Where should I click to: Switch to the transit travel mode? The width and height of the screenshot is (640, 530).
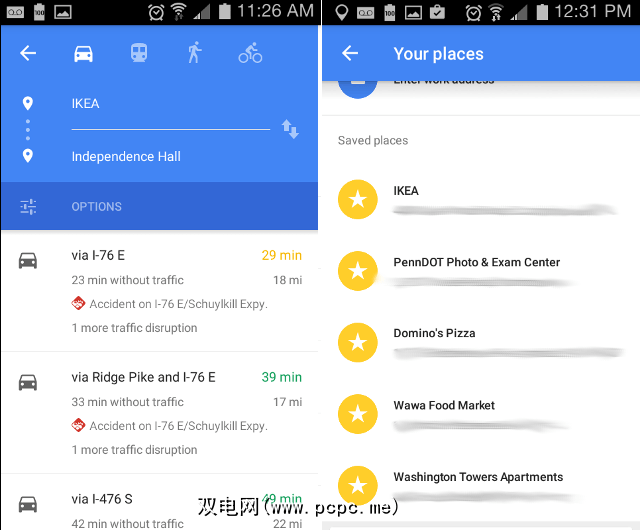[139, 53]
